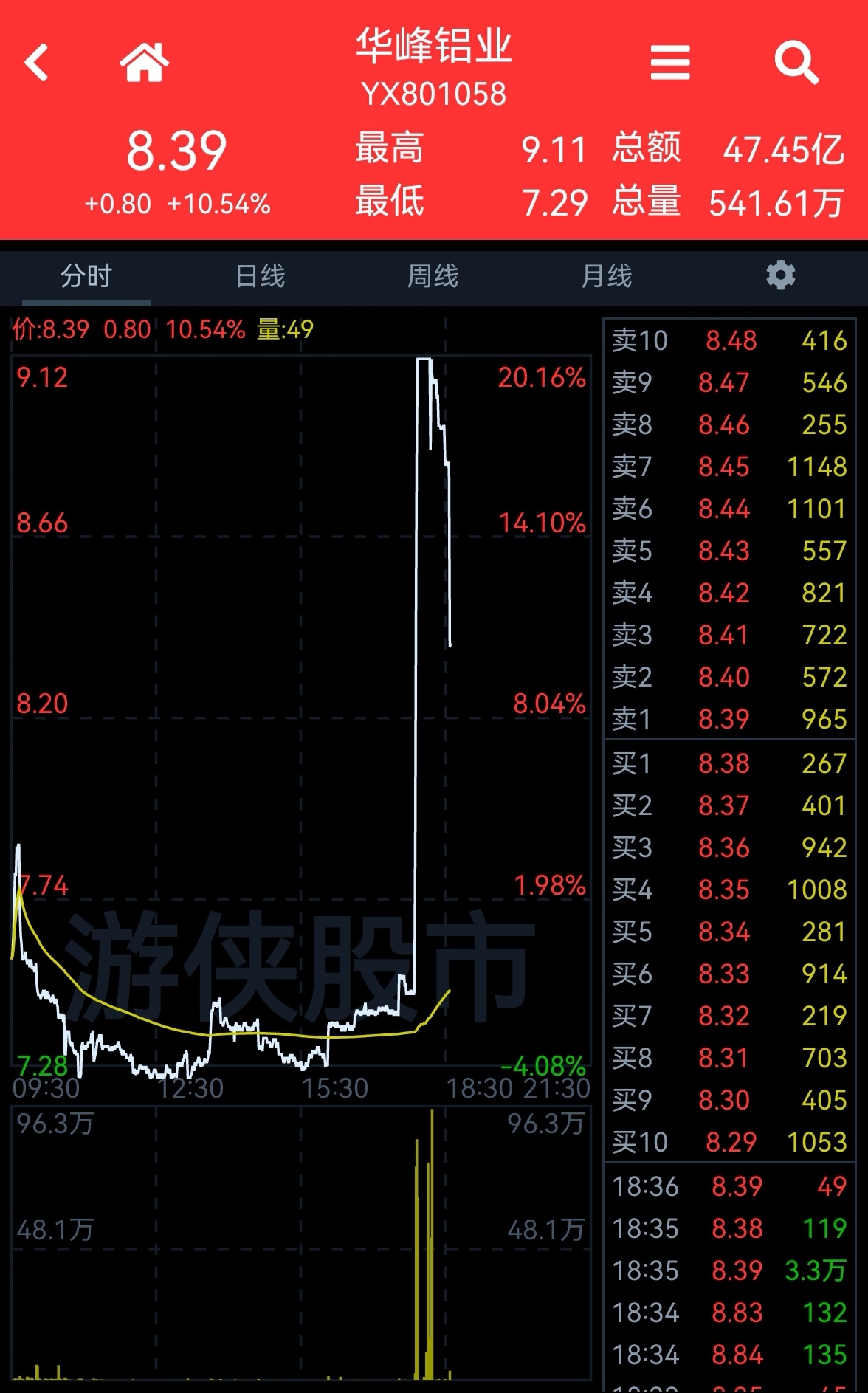
Task: Open stock search with the magnifier icon
Action: [796, 63]
